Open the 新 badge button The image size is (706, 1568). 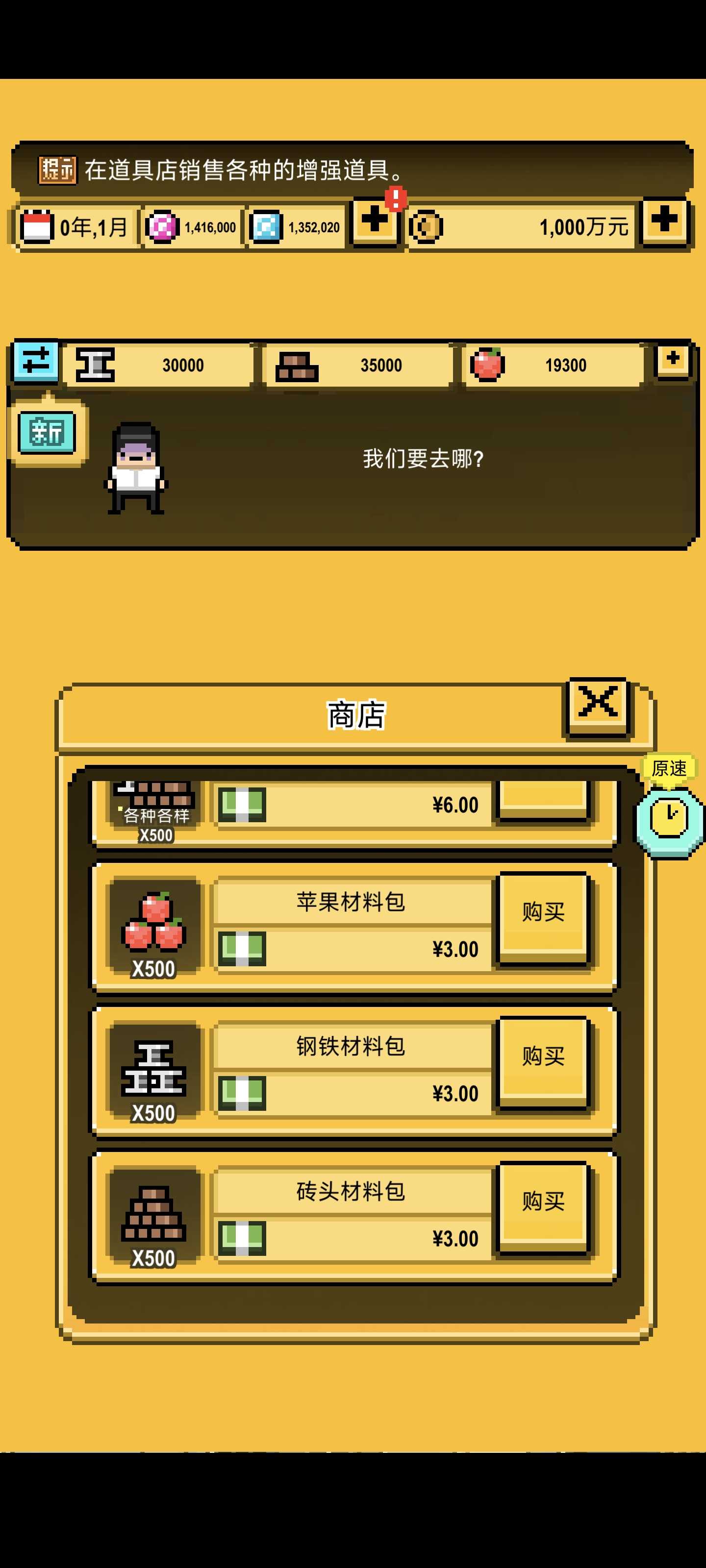(x=47, y=433)
